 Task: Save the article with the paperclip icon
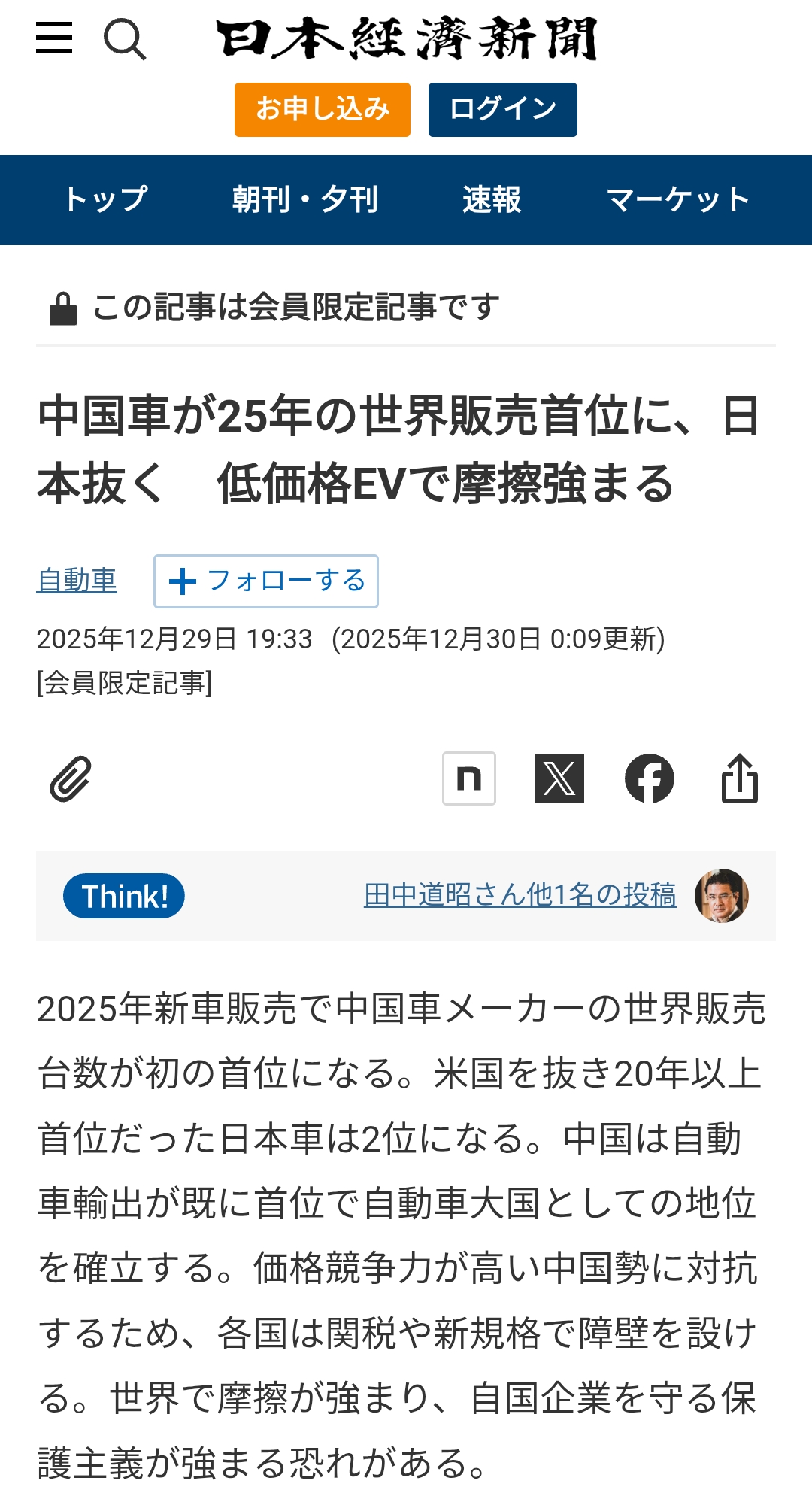pos(71,778)
